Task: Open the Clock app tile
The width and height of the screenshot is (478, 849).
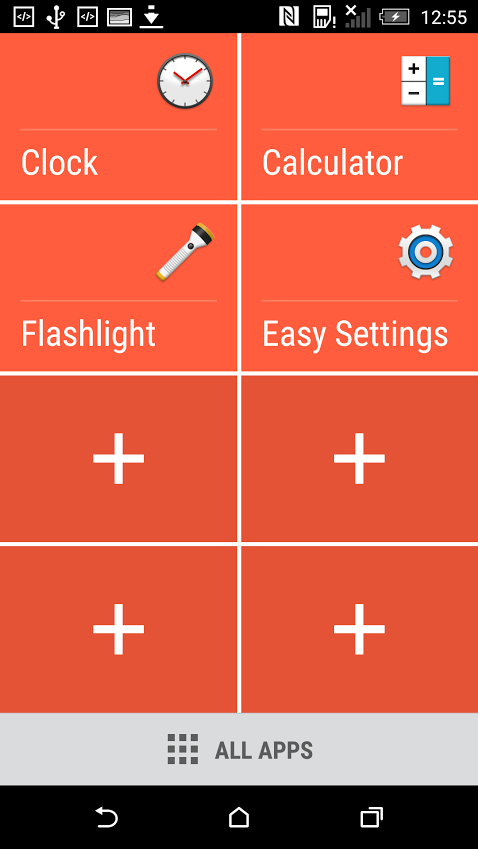Action: pos(118,116)
